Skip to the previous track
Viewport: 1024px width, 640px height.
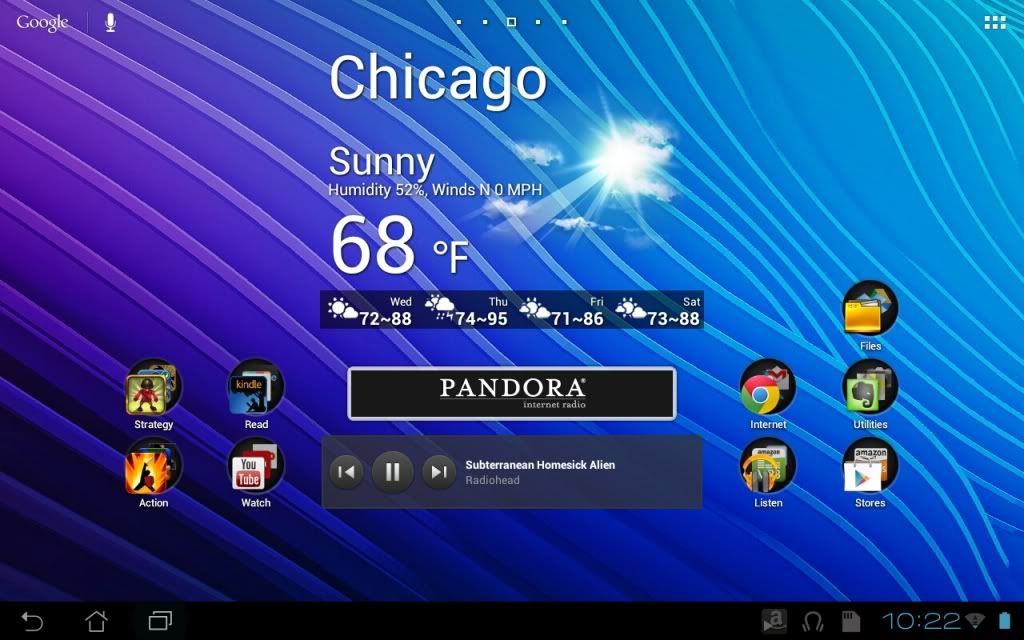click(x=346, y=471)
